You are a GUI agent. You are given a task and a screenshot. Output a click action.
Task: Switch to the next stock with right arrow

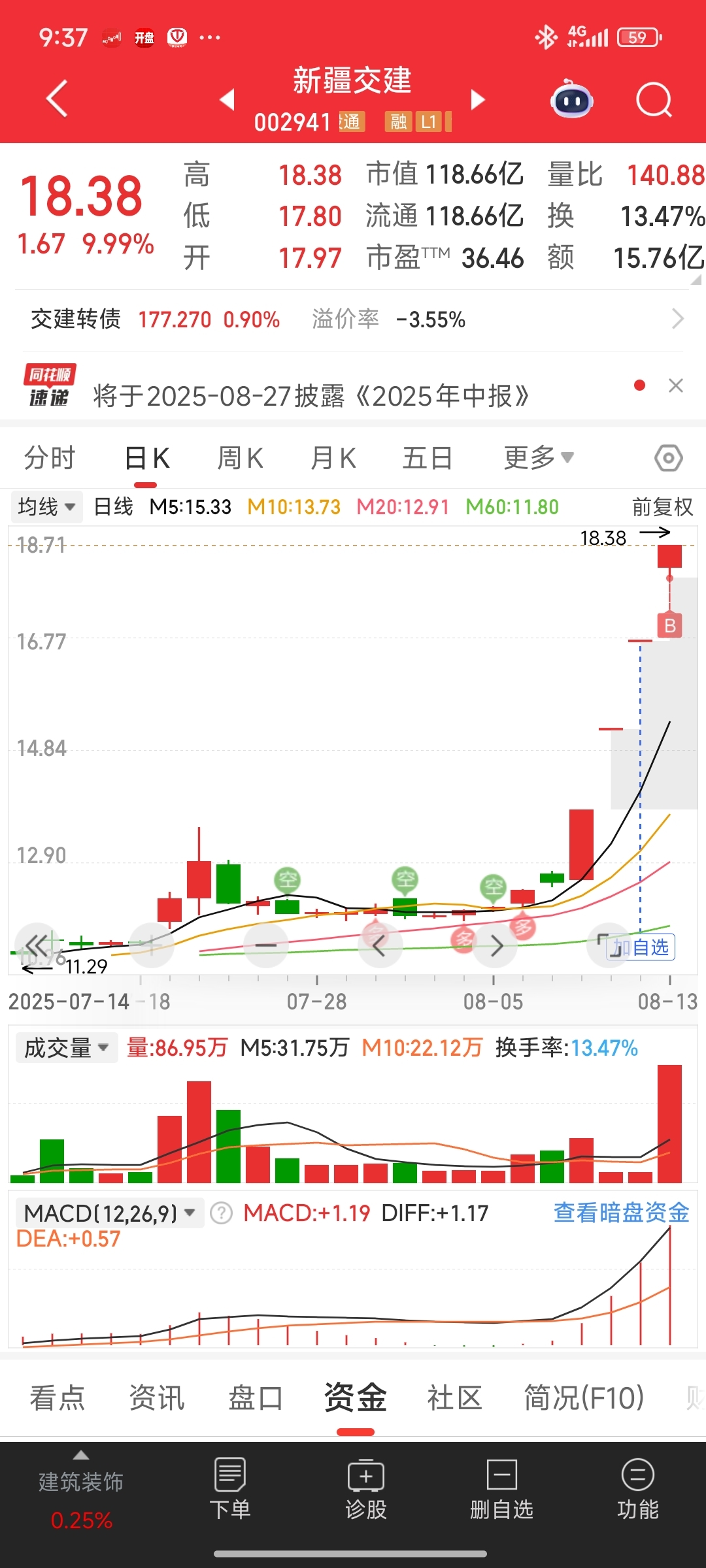point(478,99)
